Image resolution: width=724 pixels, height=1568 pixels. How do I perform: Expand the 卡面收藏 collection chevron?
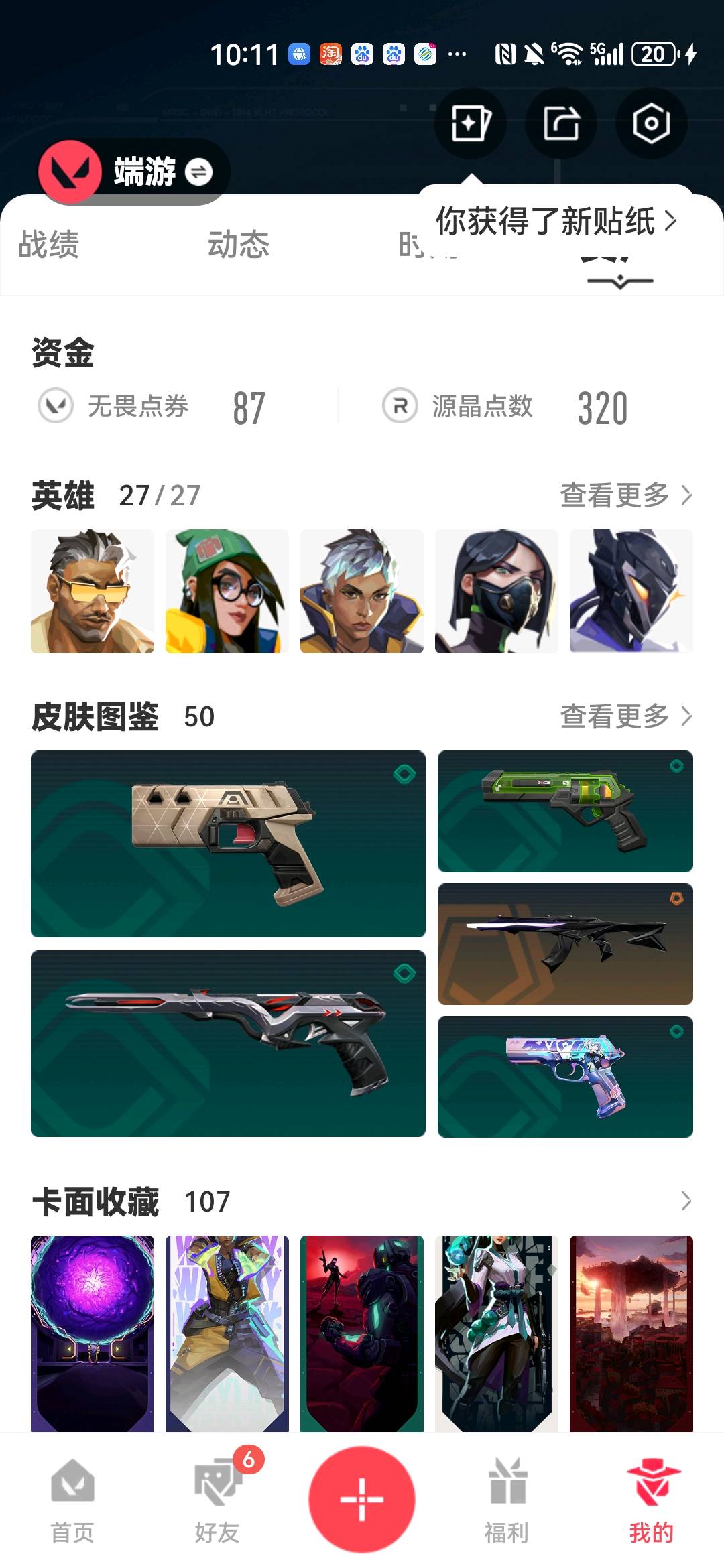tap(685, 1201)
